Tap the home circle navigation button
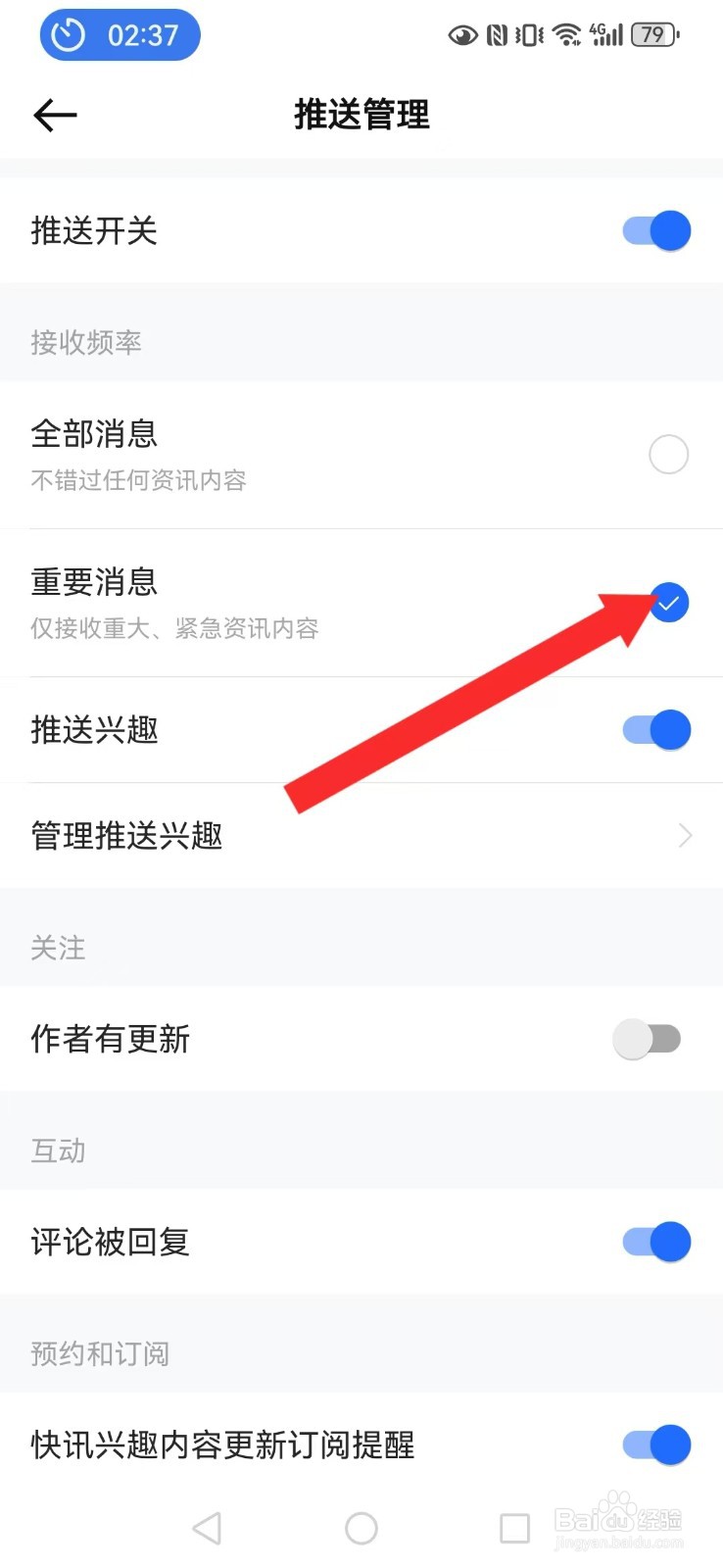The width and height of the screenshot is (723, 1568). [x=361, y=1527]
